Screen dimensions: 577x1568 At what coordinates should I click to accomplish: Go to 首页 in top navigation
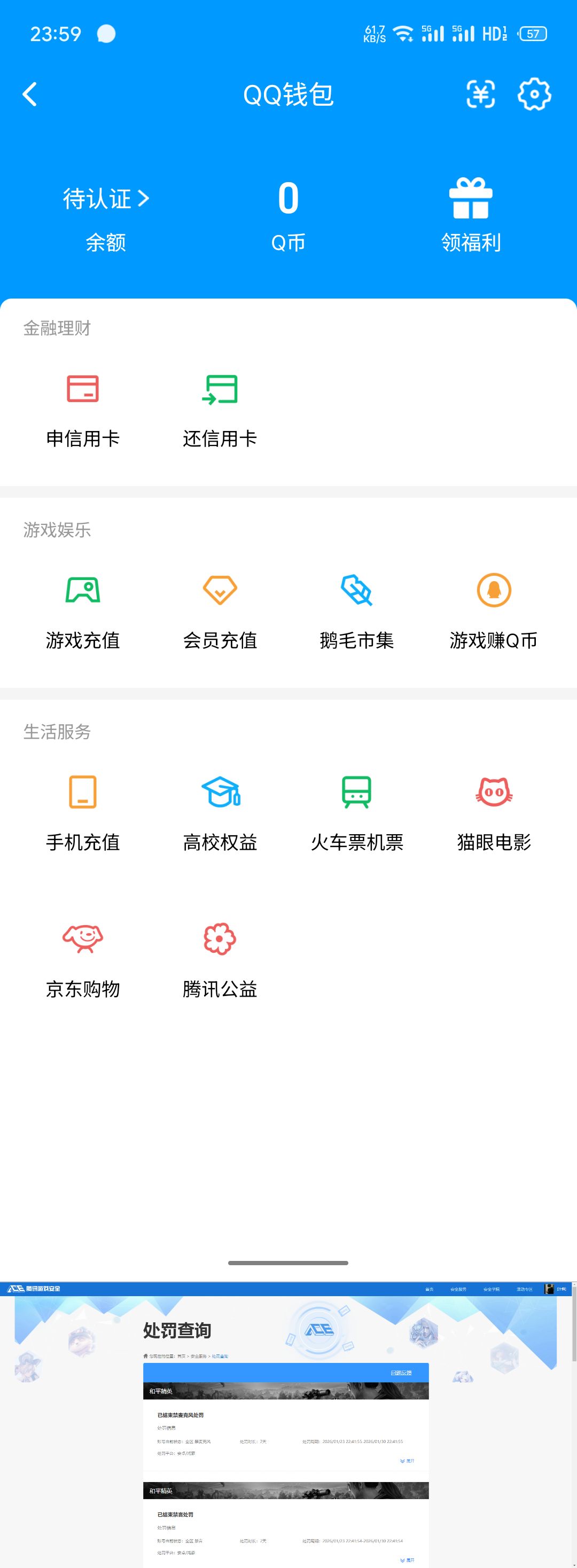(x=430, y=1289)
